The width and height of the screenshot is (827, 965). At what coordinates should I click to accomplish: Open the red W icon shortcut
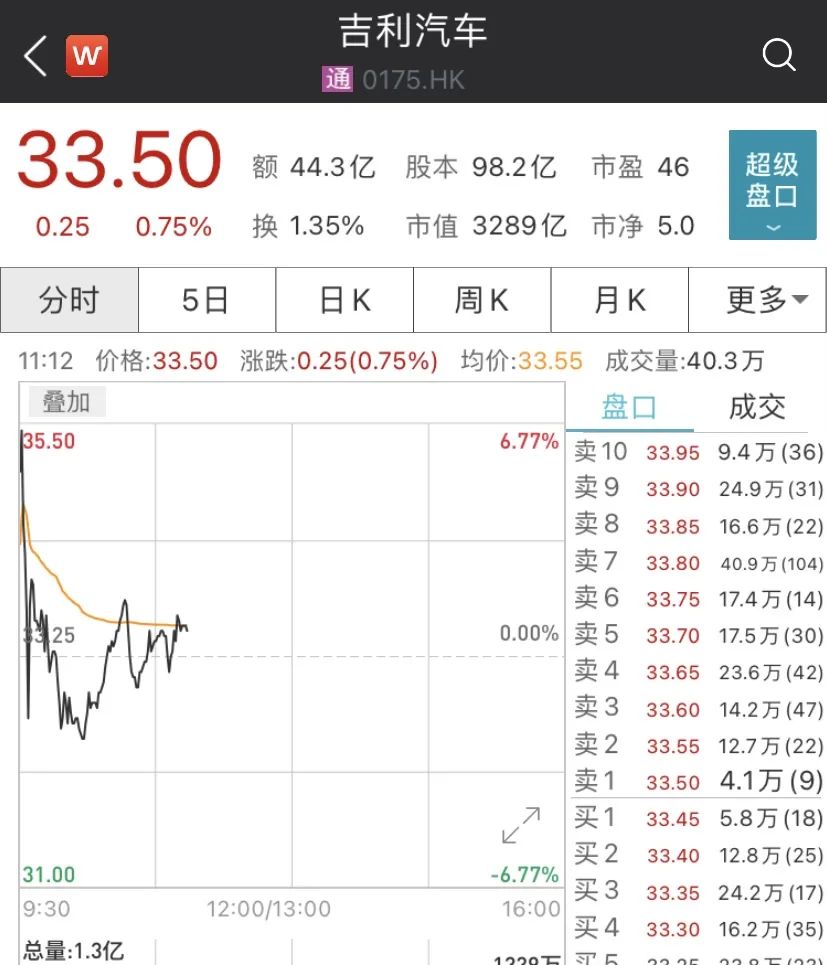click(x=87, y=56)
